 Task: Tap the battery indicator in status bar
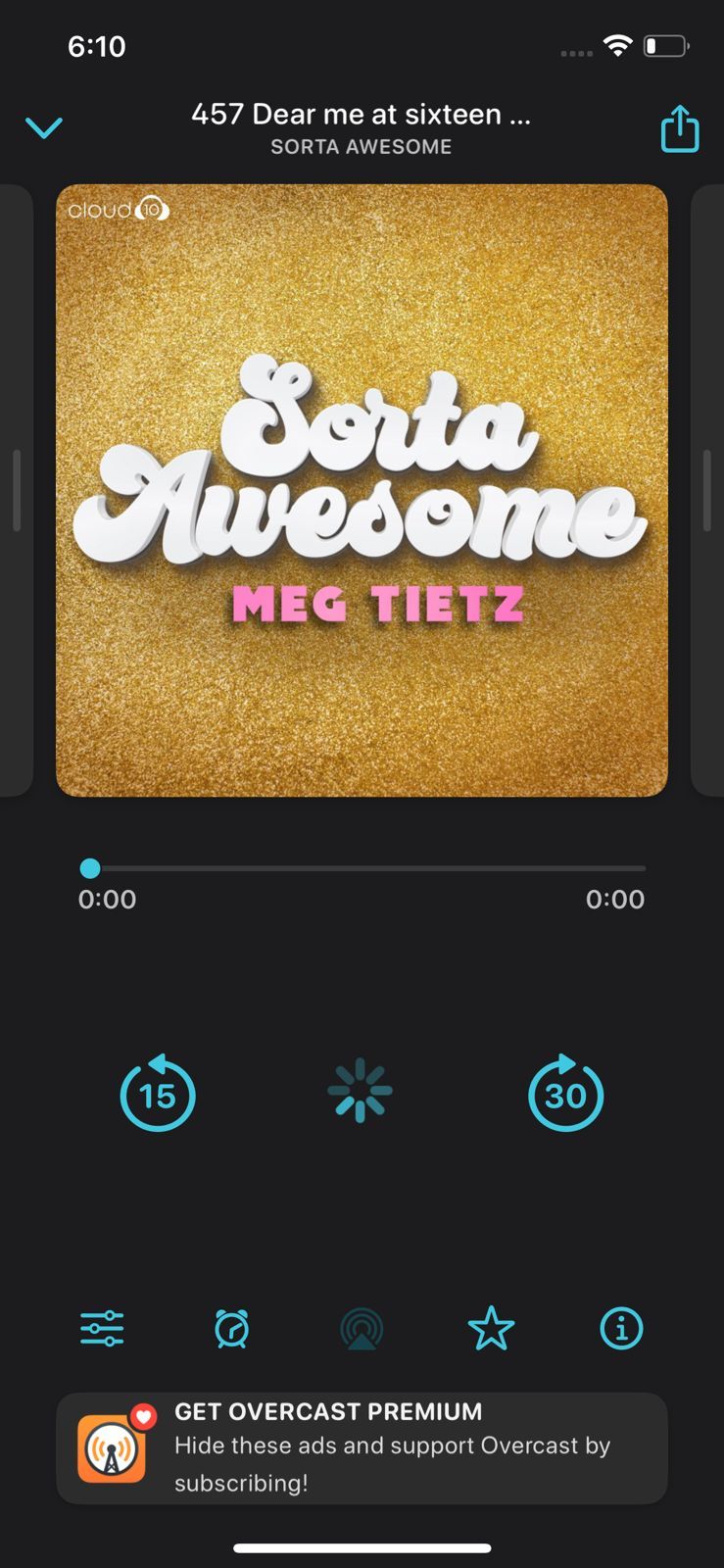pyautogui.click(x=667, y=45)
